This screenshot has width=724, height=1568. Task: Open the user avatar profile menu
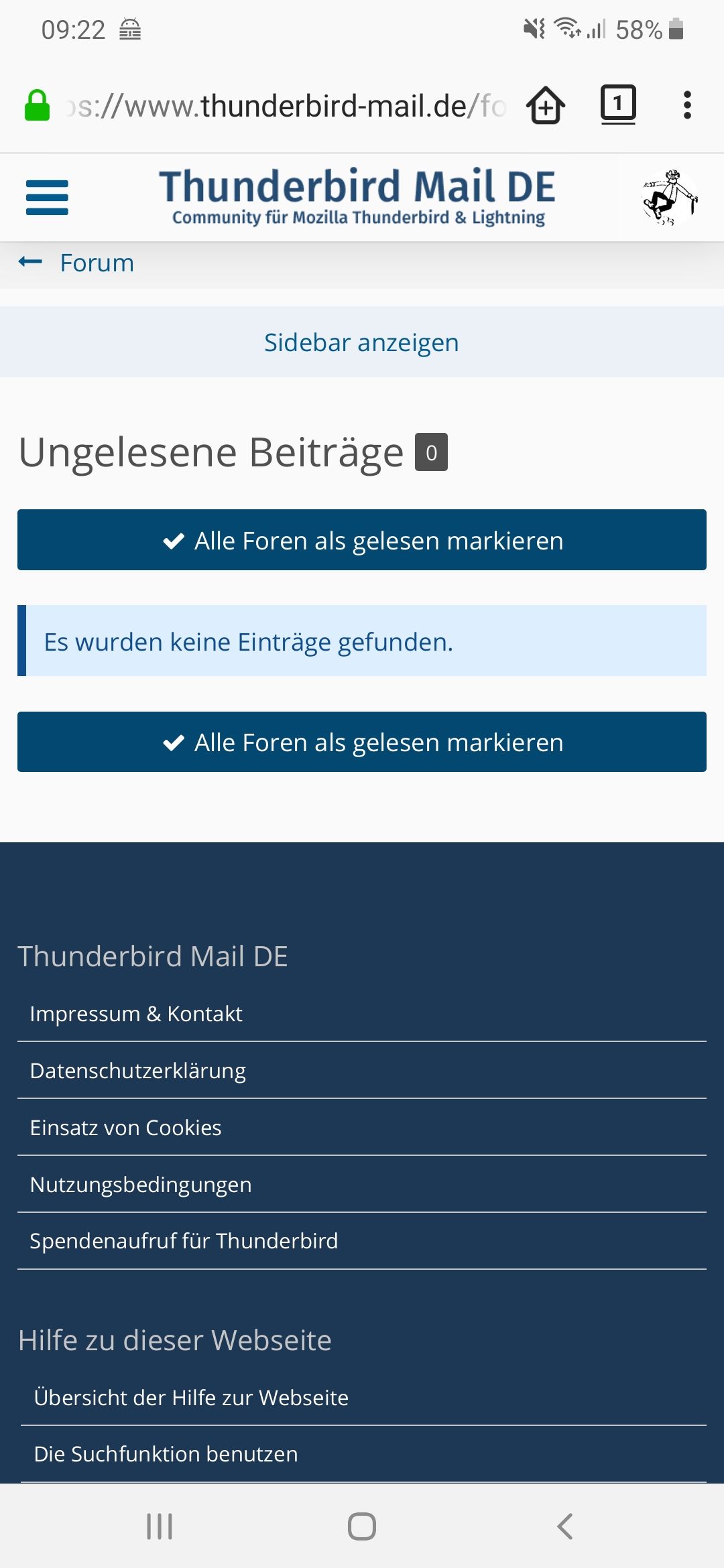[670, 198]
